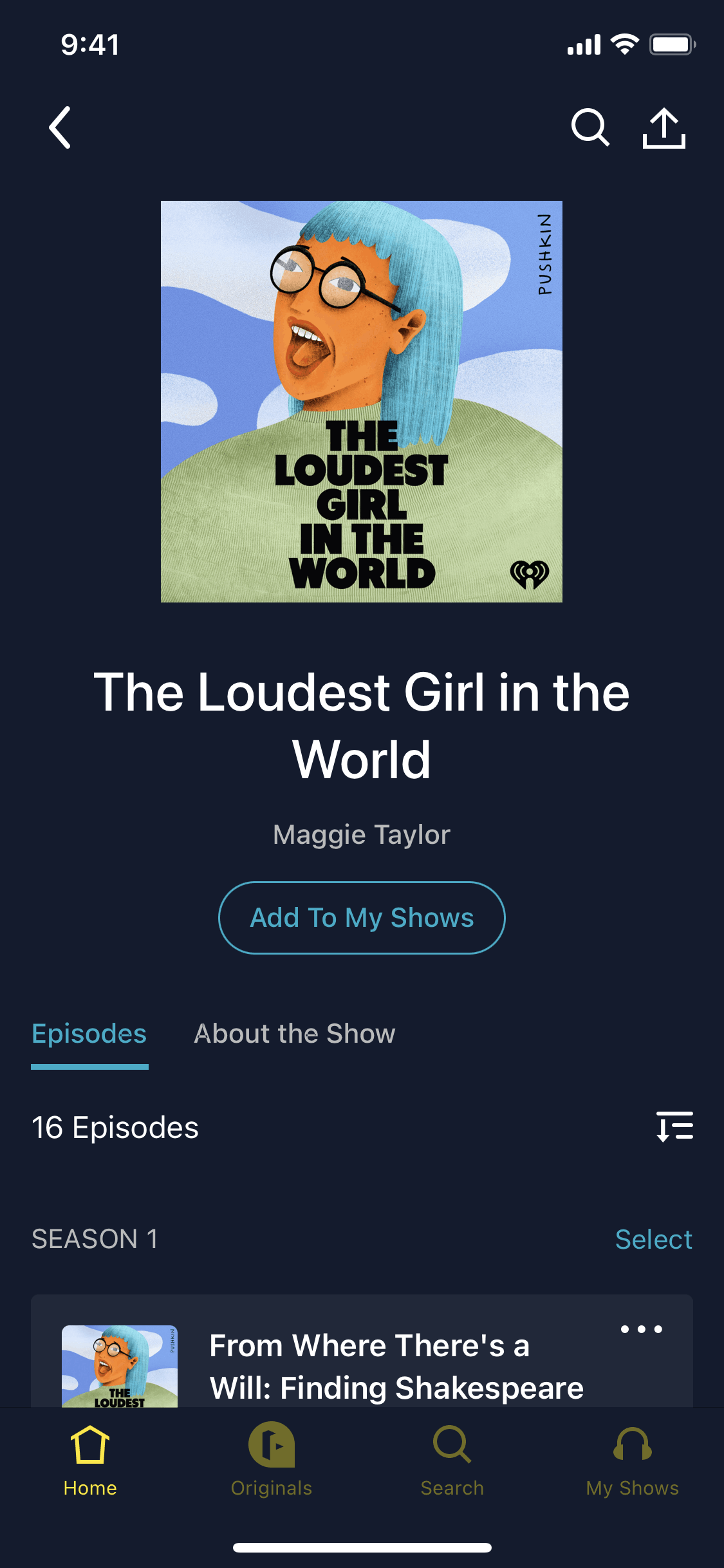
Task: Open more options for the Shakespeare episode
Action: pyautogui.click(x=641, y=1329)
